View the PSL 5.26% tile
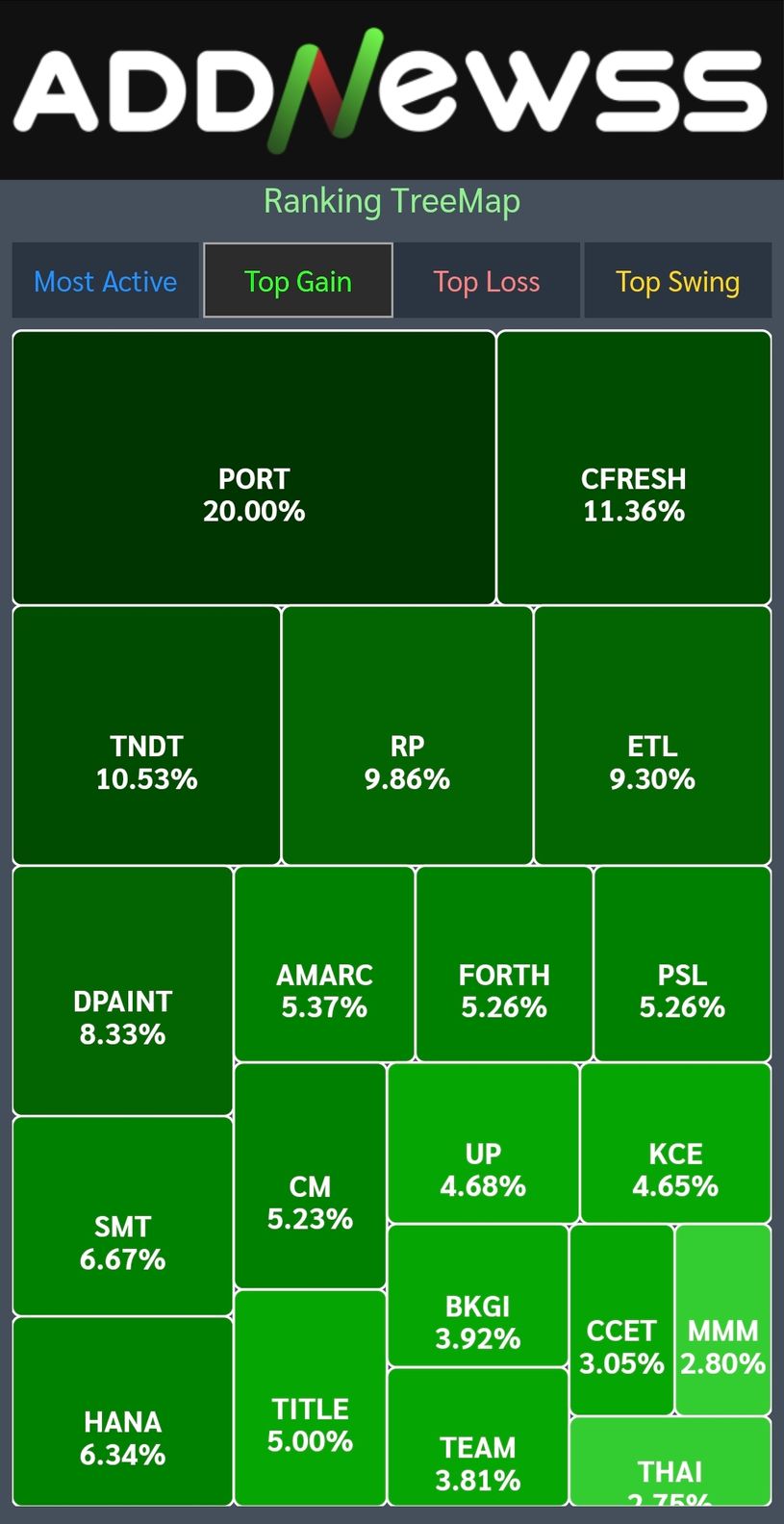 [x=683, y=964]
